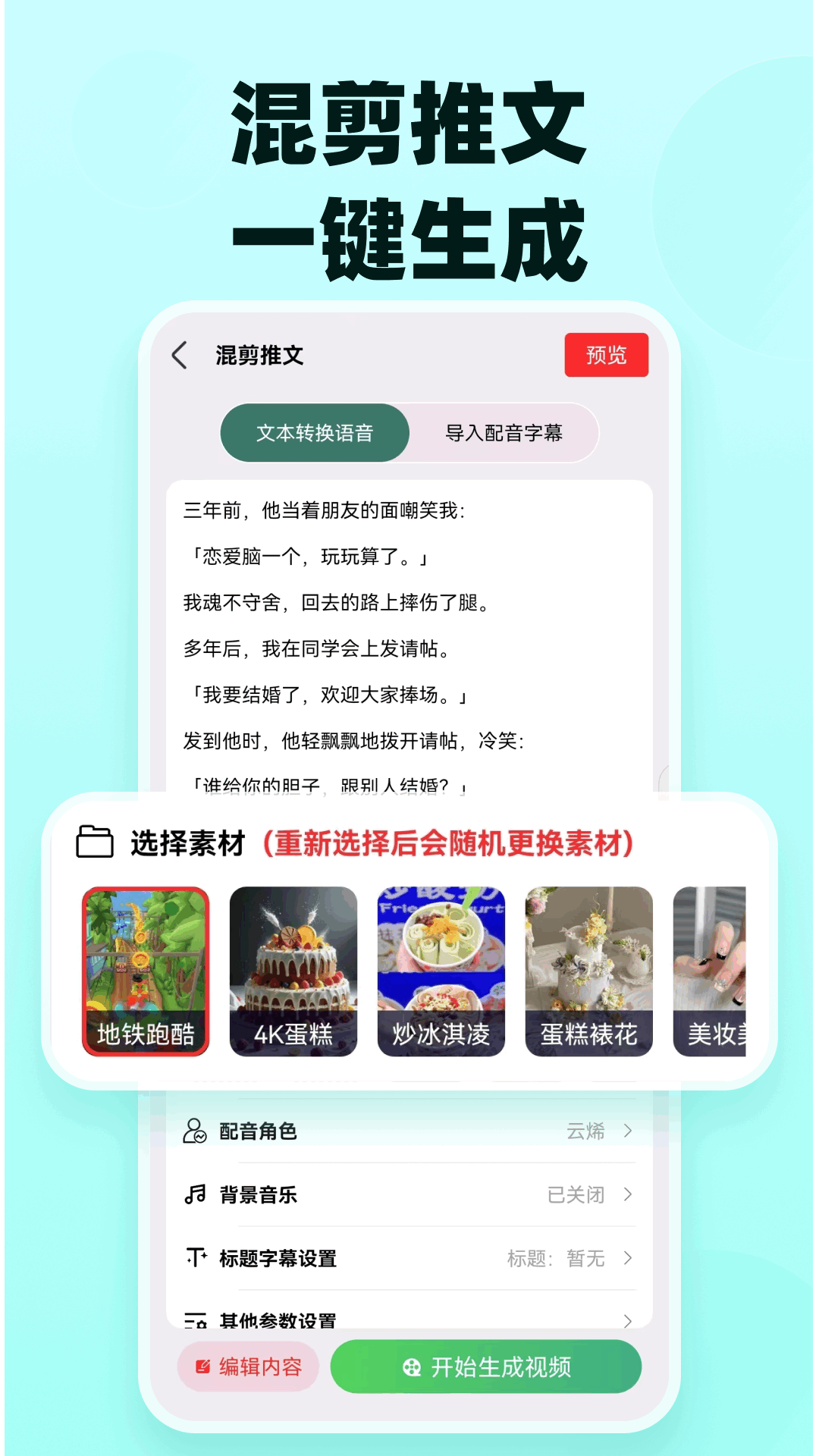The image size is (819, 1456).
Task: Open 标题字幕设置 showing 标题：暂无
Action: click(409, 1258)
